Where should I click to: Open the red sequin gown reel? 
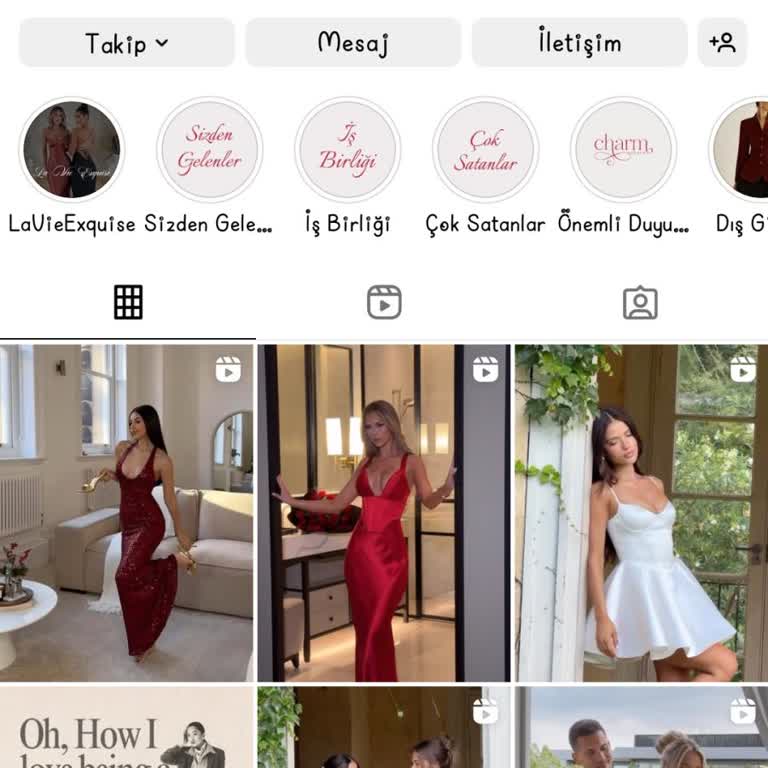127,513
